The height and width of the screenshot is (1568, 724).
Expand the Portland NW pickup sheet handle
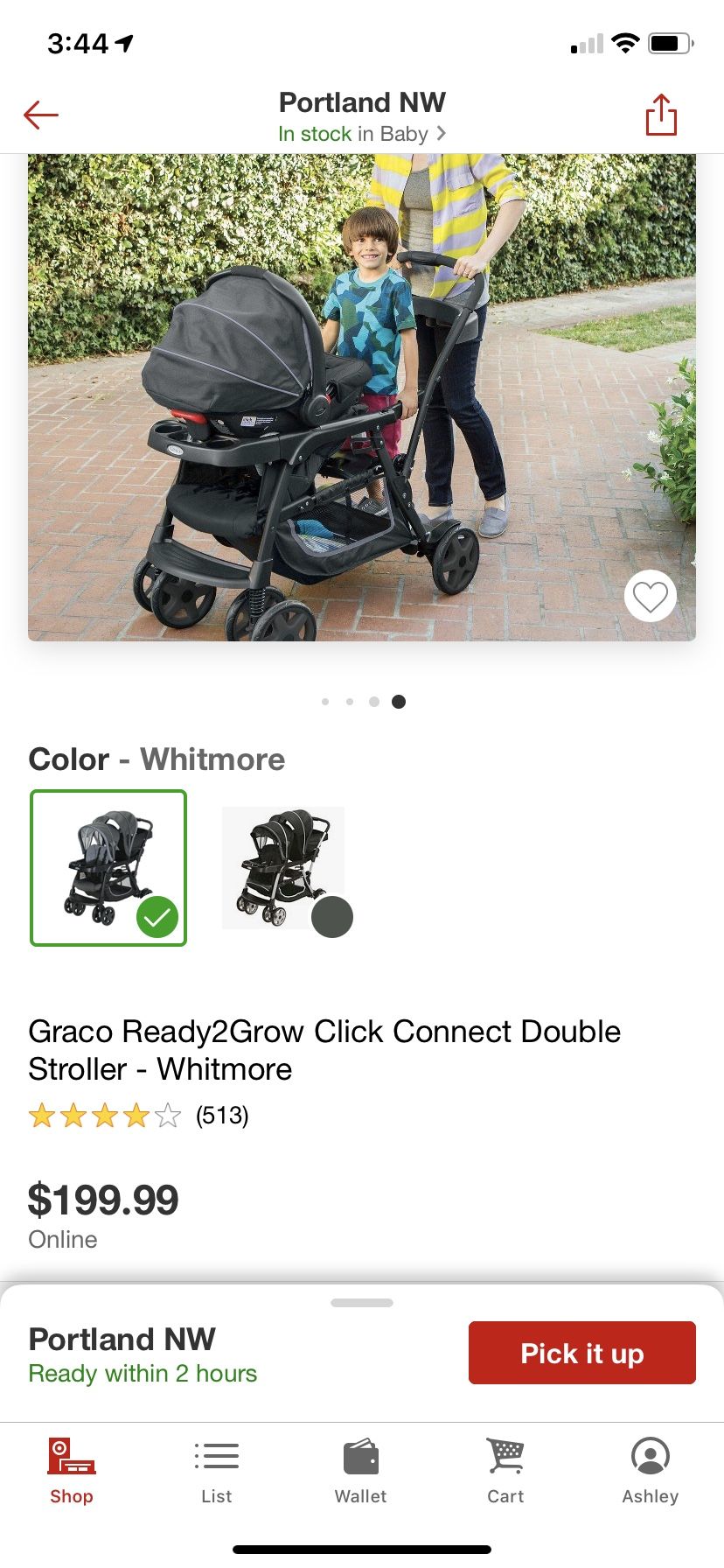click(362, 1303)
